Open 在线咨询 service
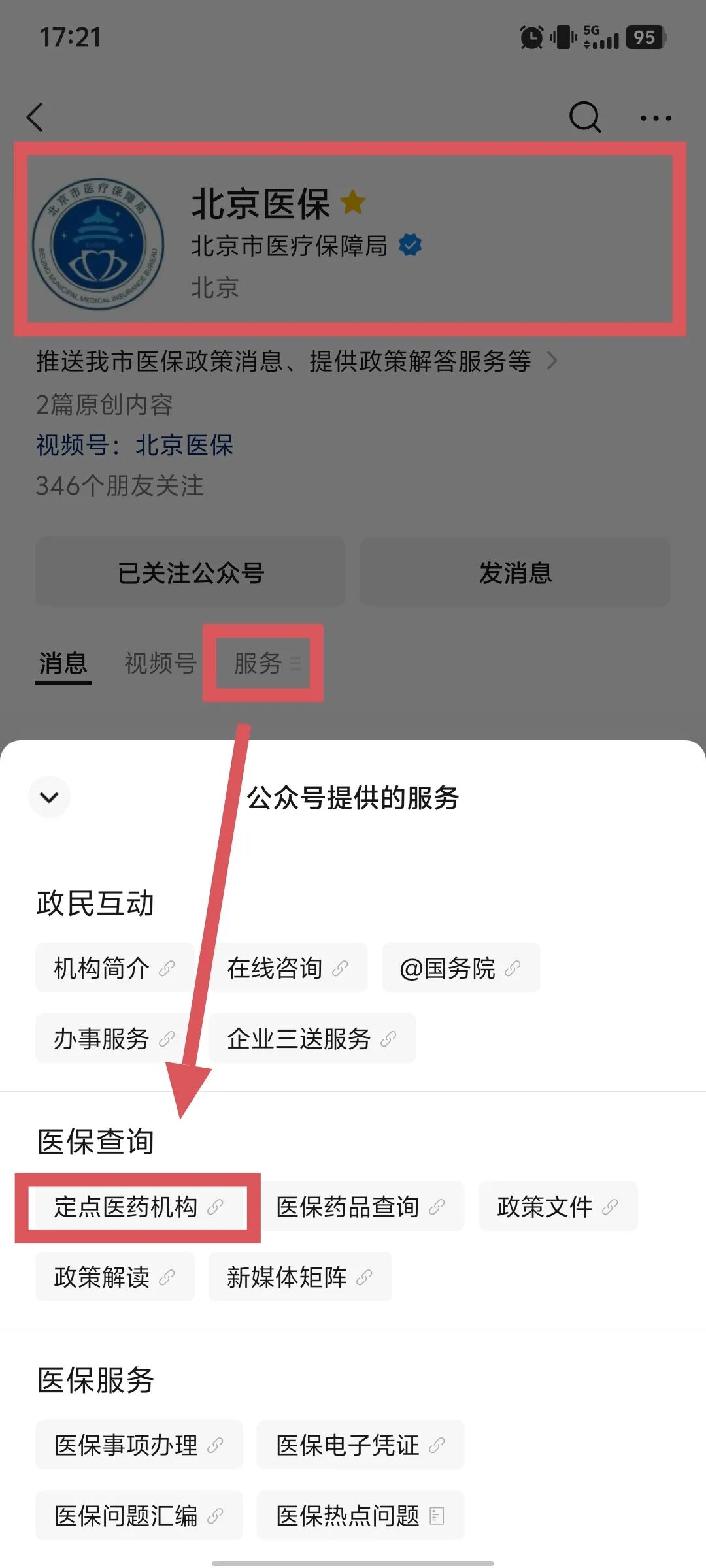The height and width of the screenshot is (1568, 706). click(x=288, y=968)
